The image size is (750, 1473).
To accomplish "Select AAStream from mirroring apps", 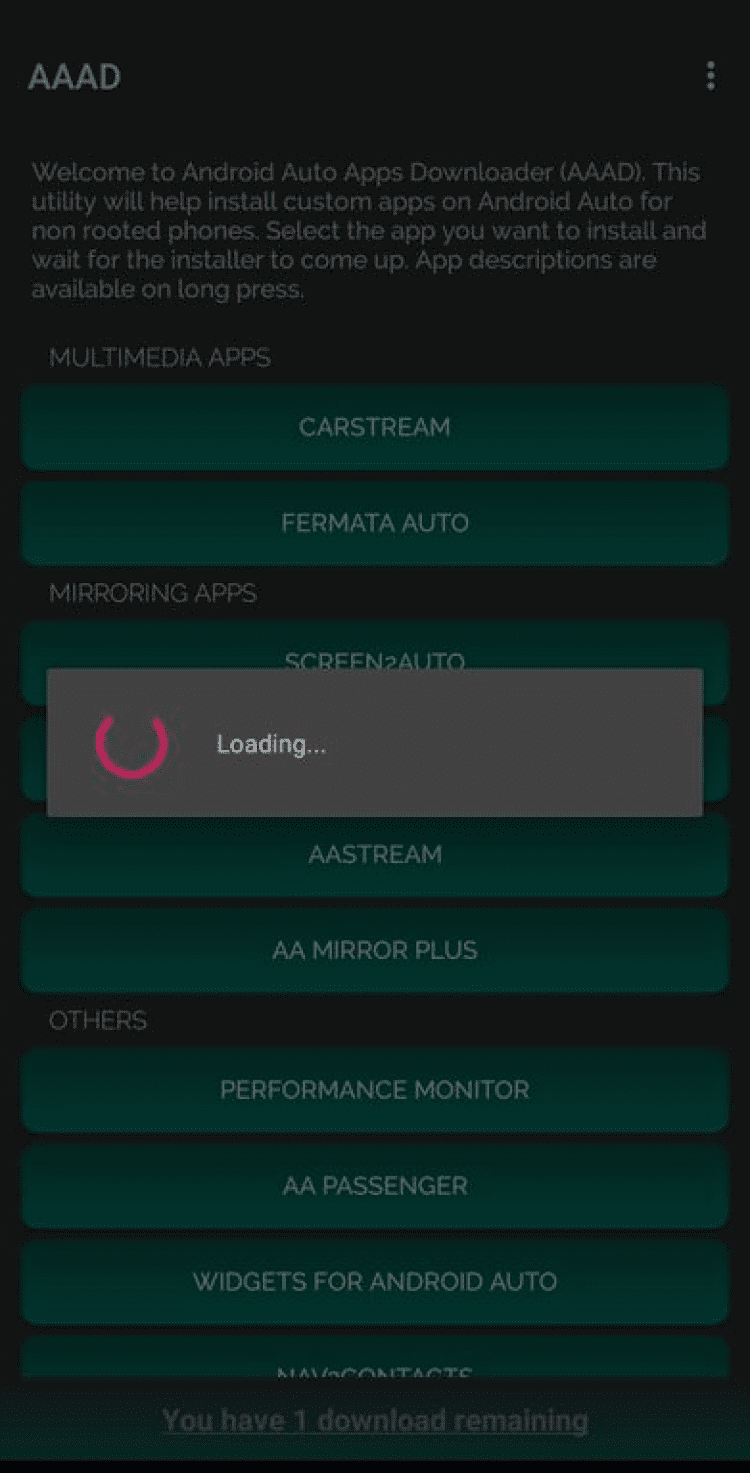I will [374, 855].
